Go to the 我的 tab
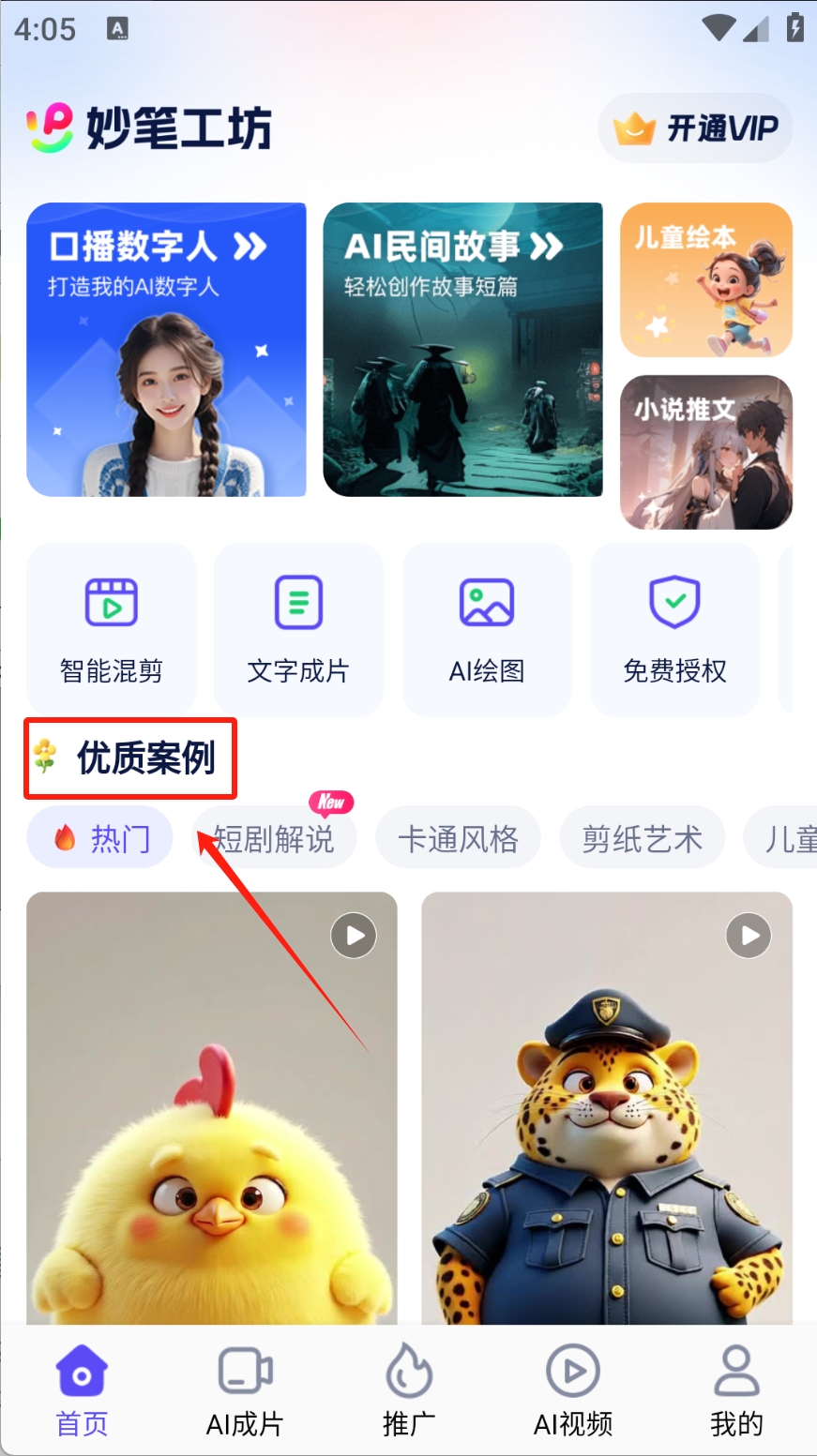Image resolution: width=817 pixels, height=1456 pixels. tap(736, 1390)
